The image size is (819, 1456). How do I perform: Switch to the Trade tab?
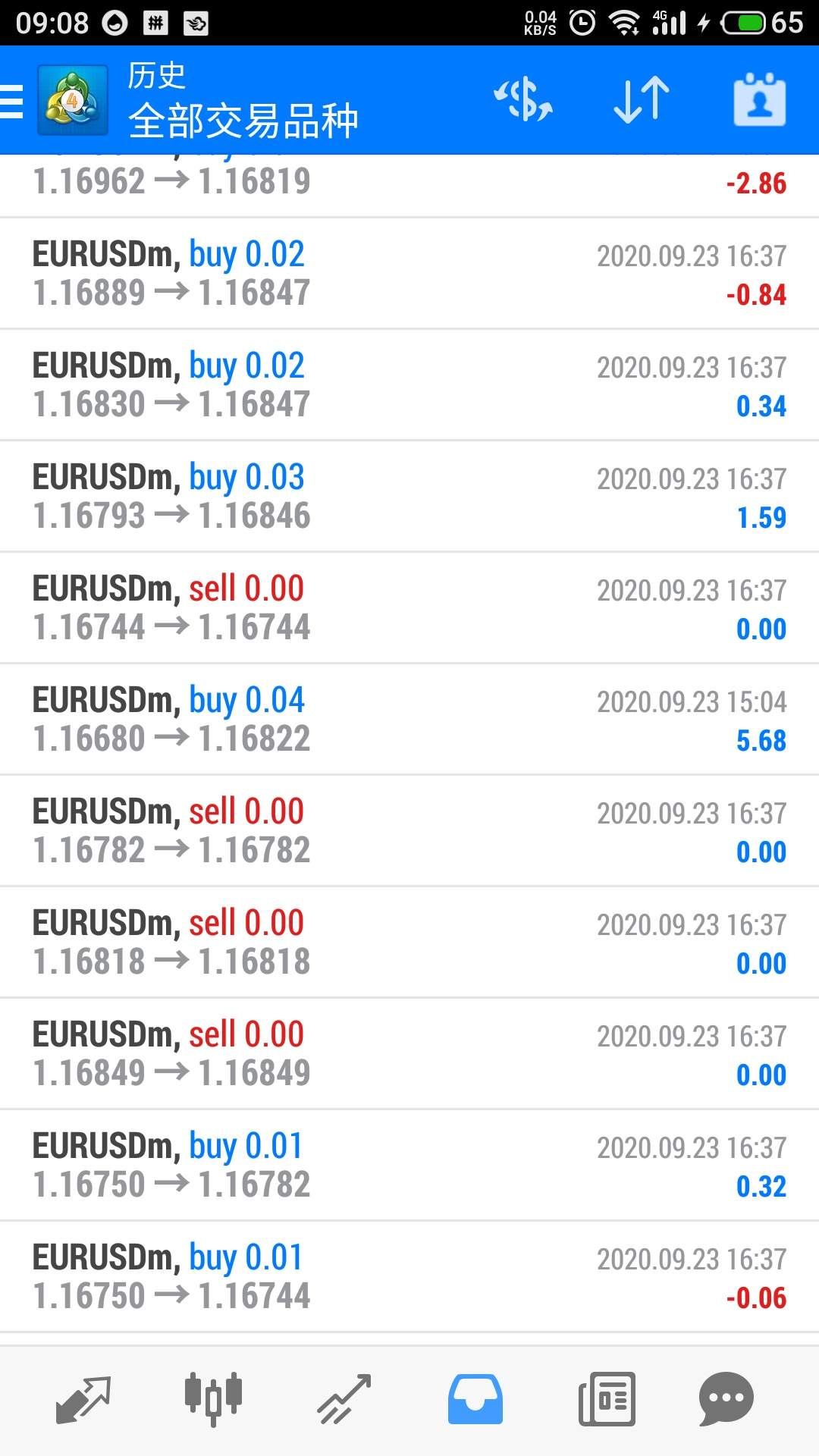[344, 1399]
